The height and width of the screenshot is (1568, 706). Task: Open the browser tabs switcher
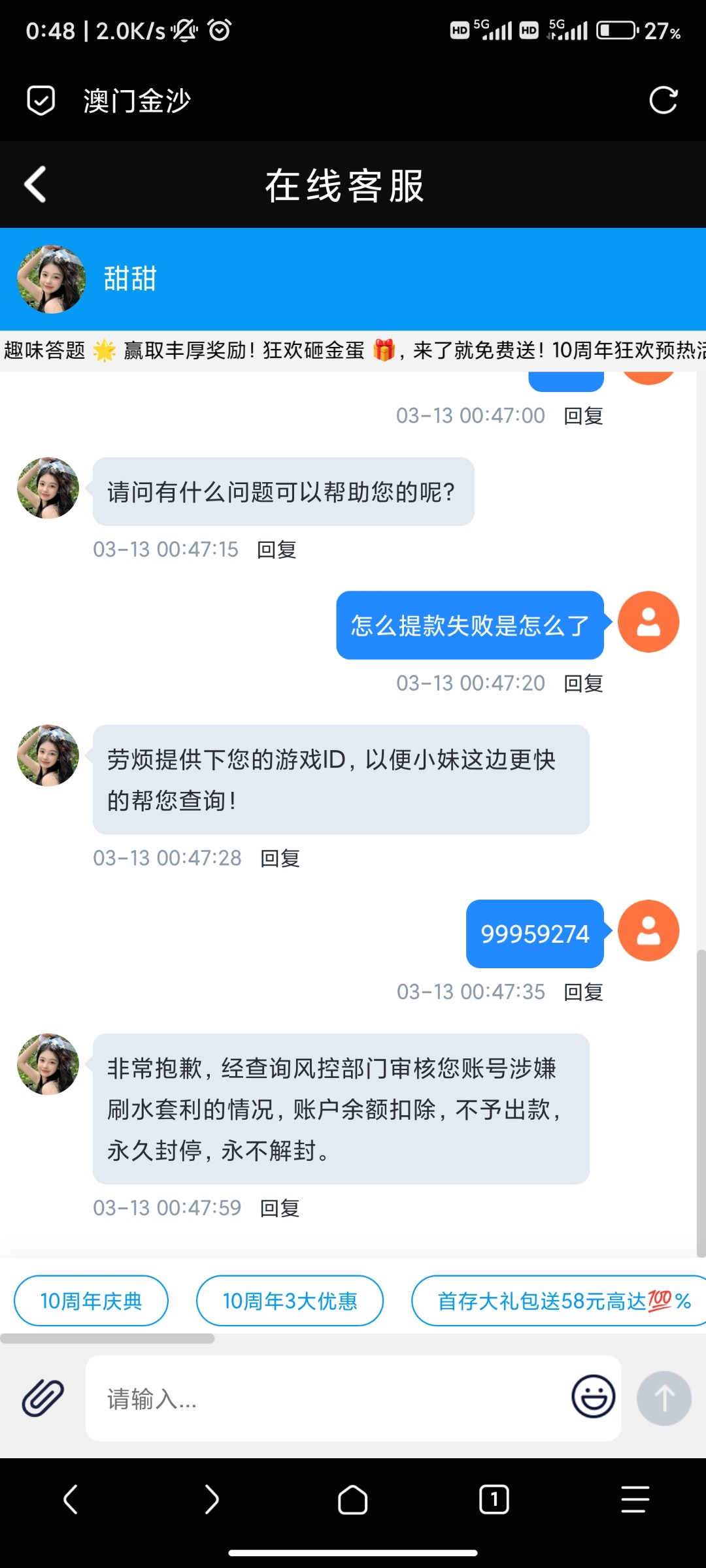pyautogui.click(x=494, y=1499)
